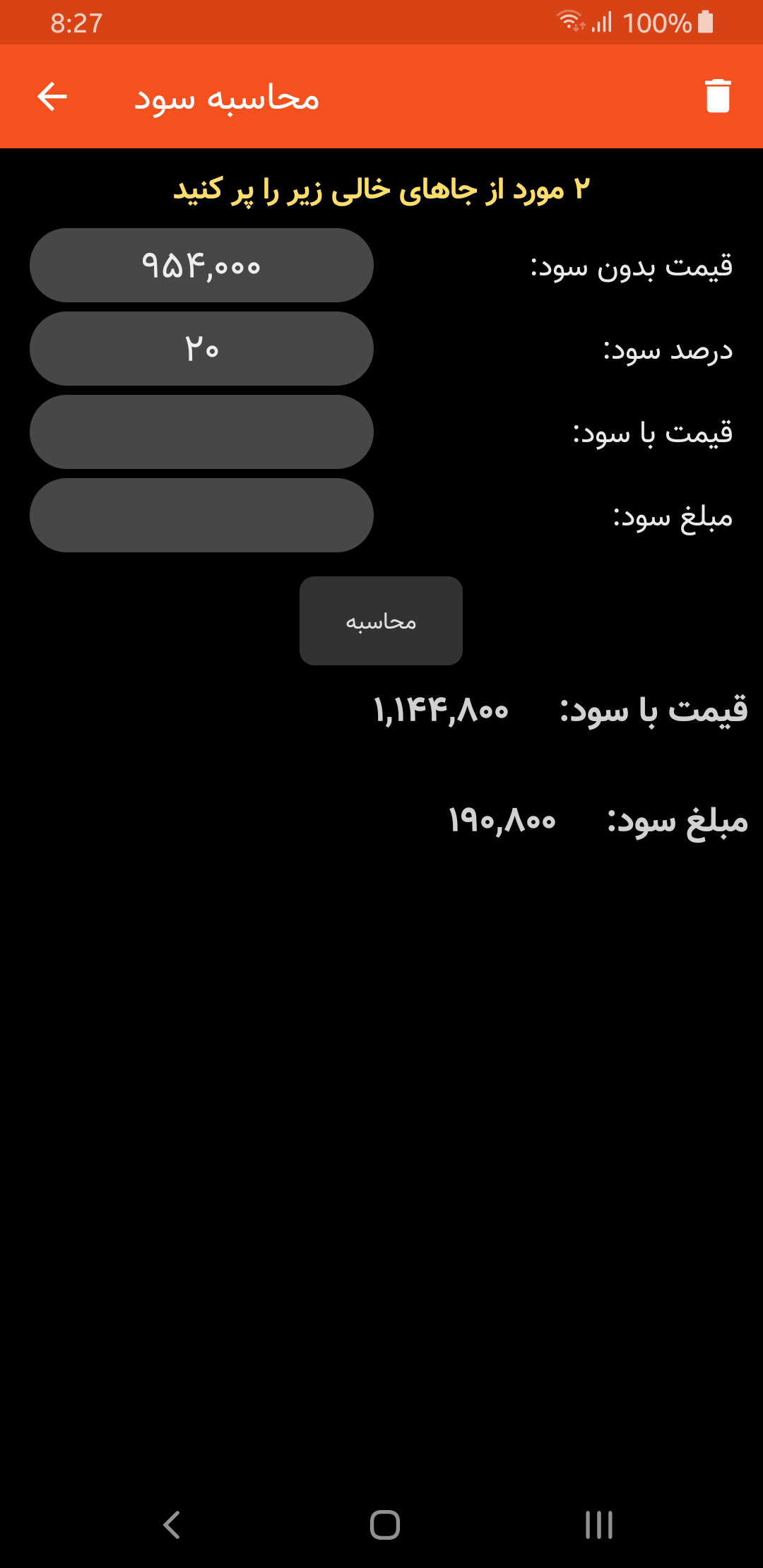Tap the محاسبه calculate button
The image size is (763, 1568).
[381, 621]
